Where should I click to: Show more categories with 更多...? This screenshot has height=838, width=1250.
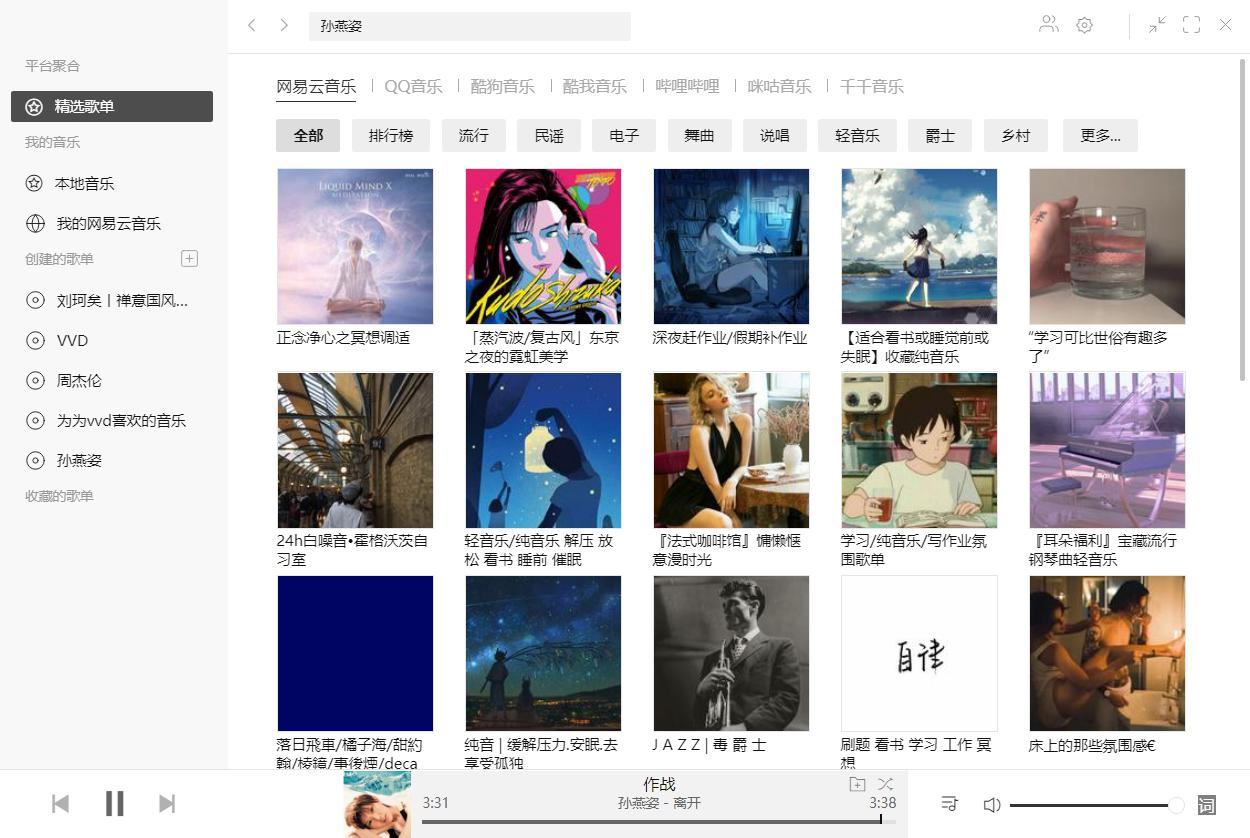(1100, 136)
